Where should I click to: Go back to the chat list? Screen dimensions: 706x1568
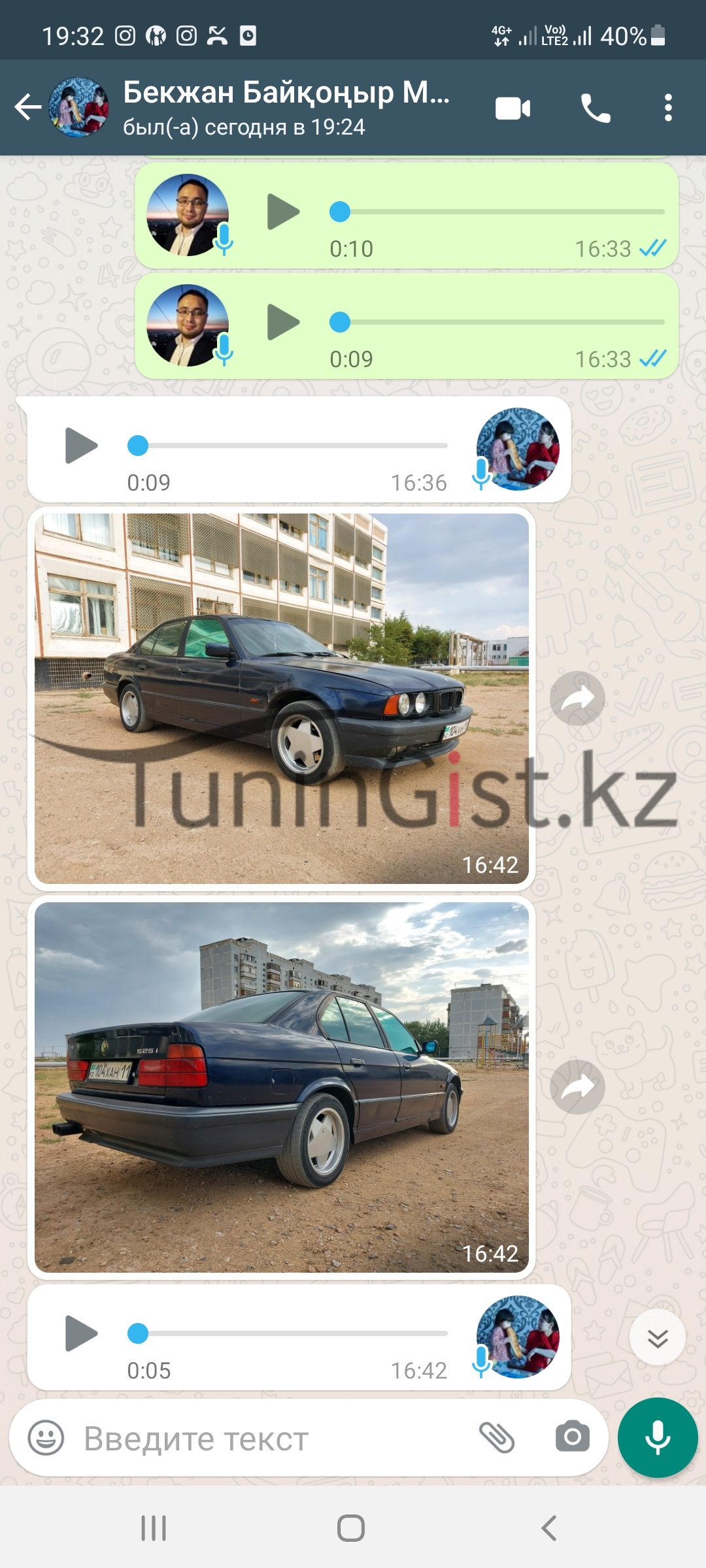click(x=28, y=107)
